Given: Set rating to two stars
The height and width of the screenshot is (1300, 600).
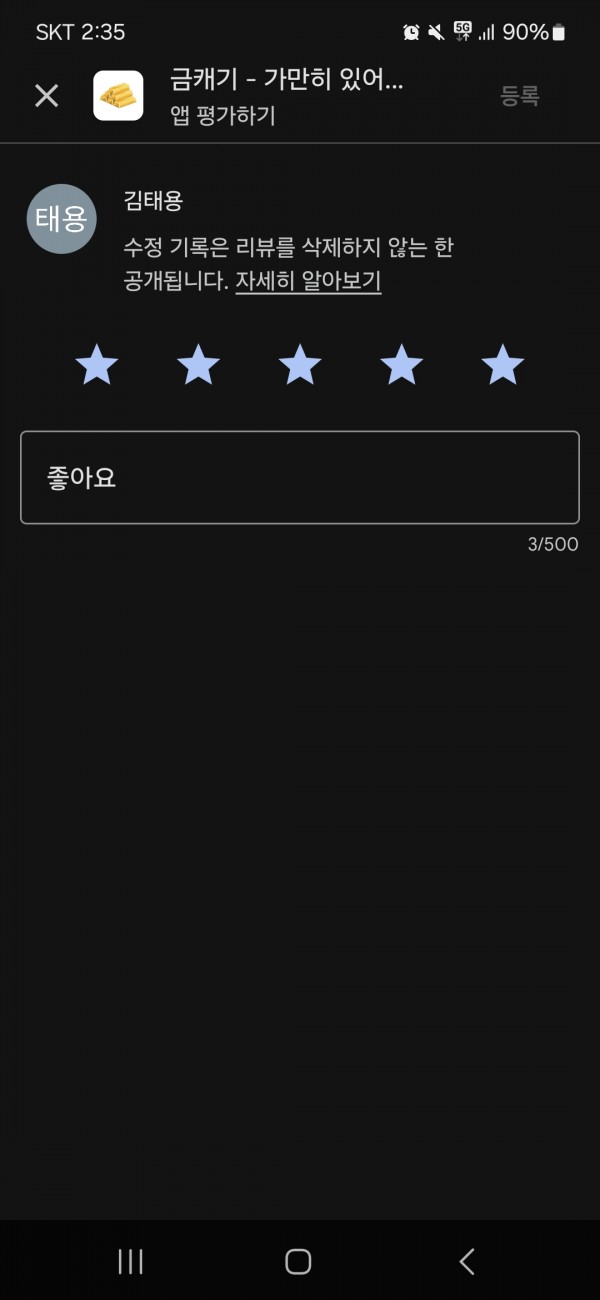Looking at the screenshot, I should [x=198, y=365].
